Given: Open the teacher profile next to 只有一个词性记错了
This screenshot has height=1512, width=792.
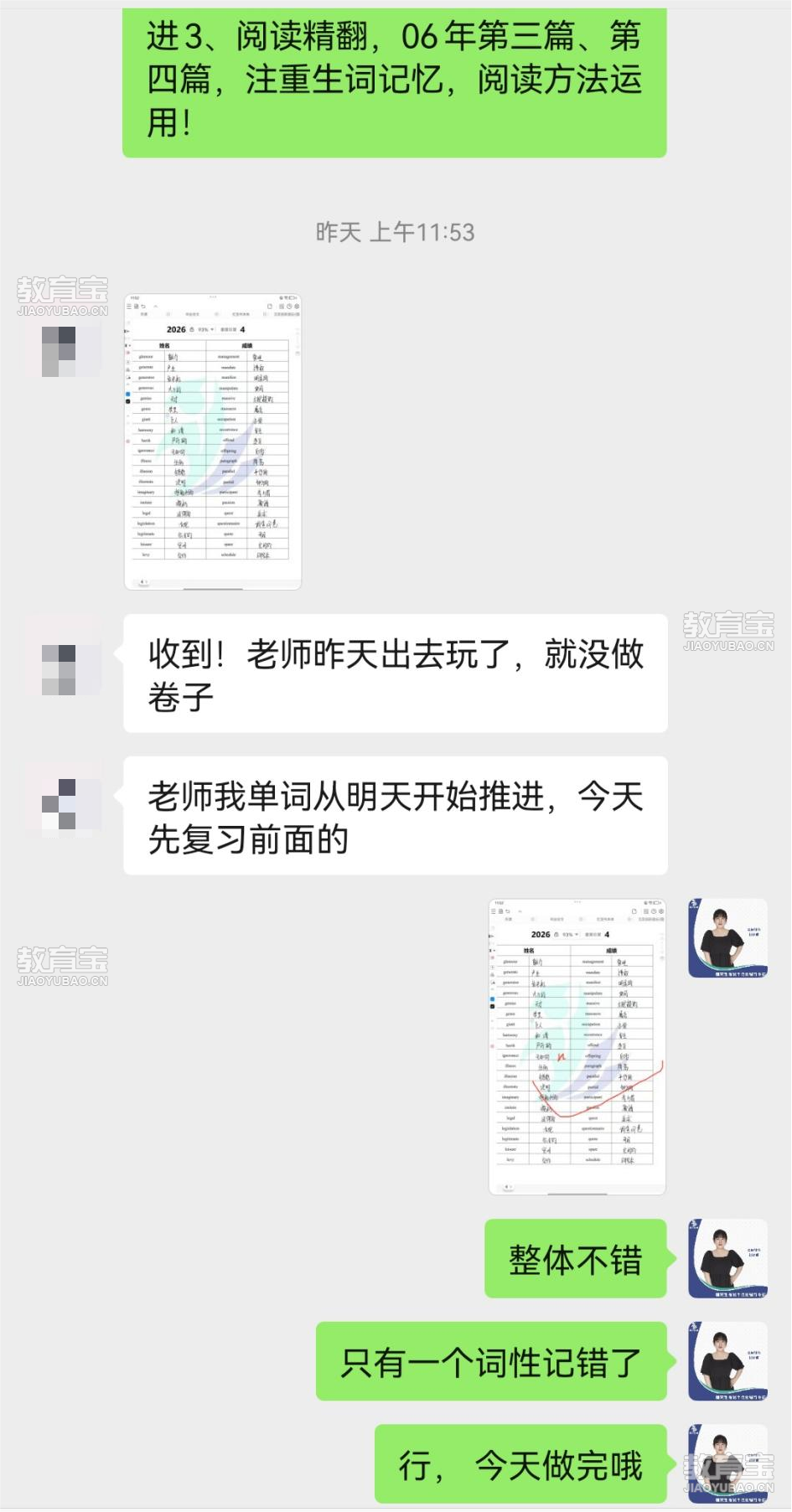Looking at the screenshot, I should (727, 1361).
